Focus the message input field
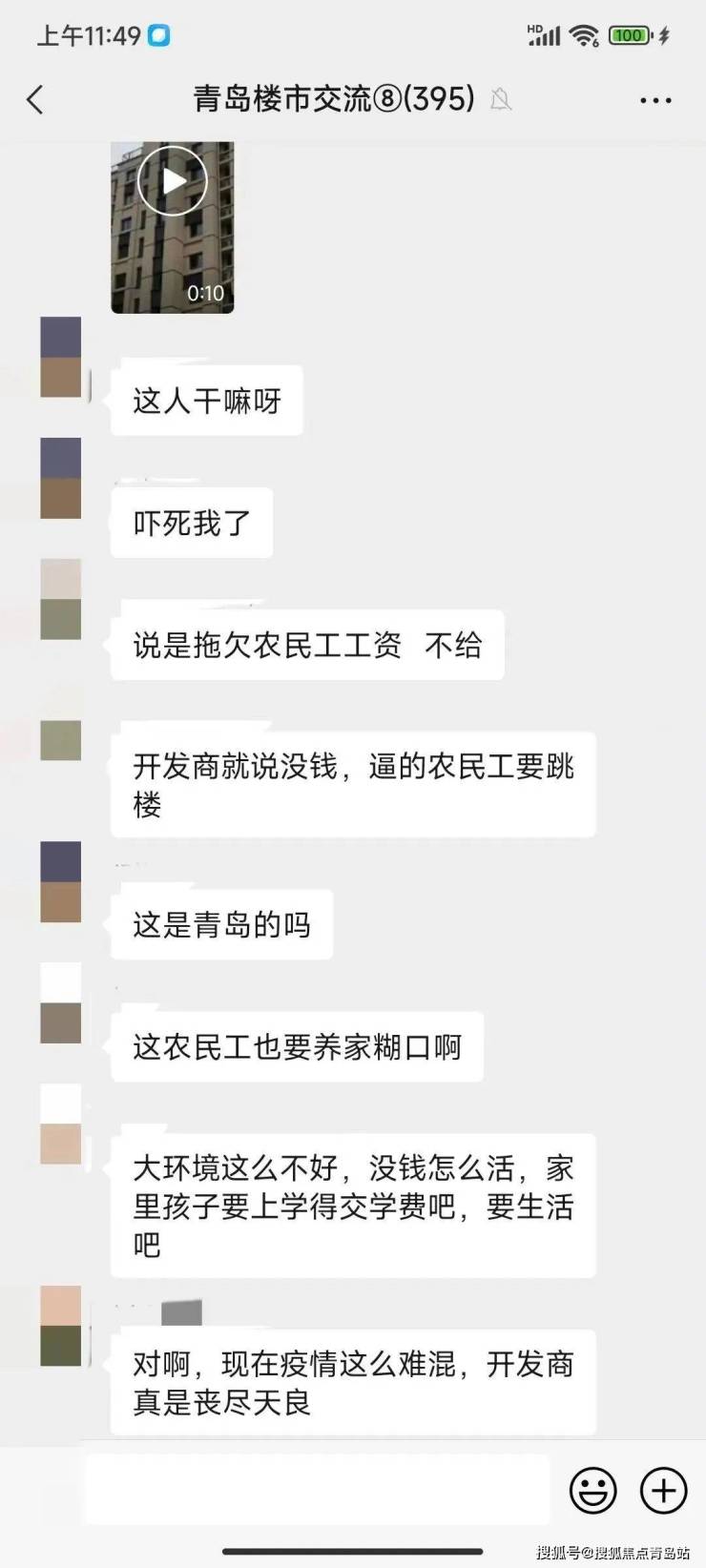 pyautogui.click(x=317, y=1489)
